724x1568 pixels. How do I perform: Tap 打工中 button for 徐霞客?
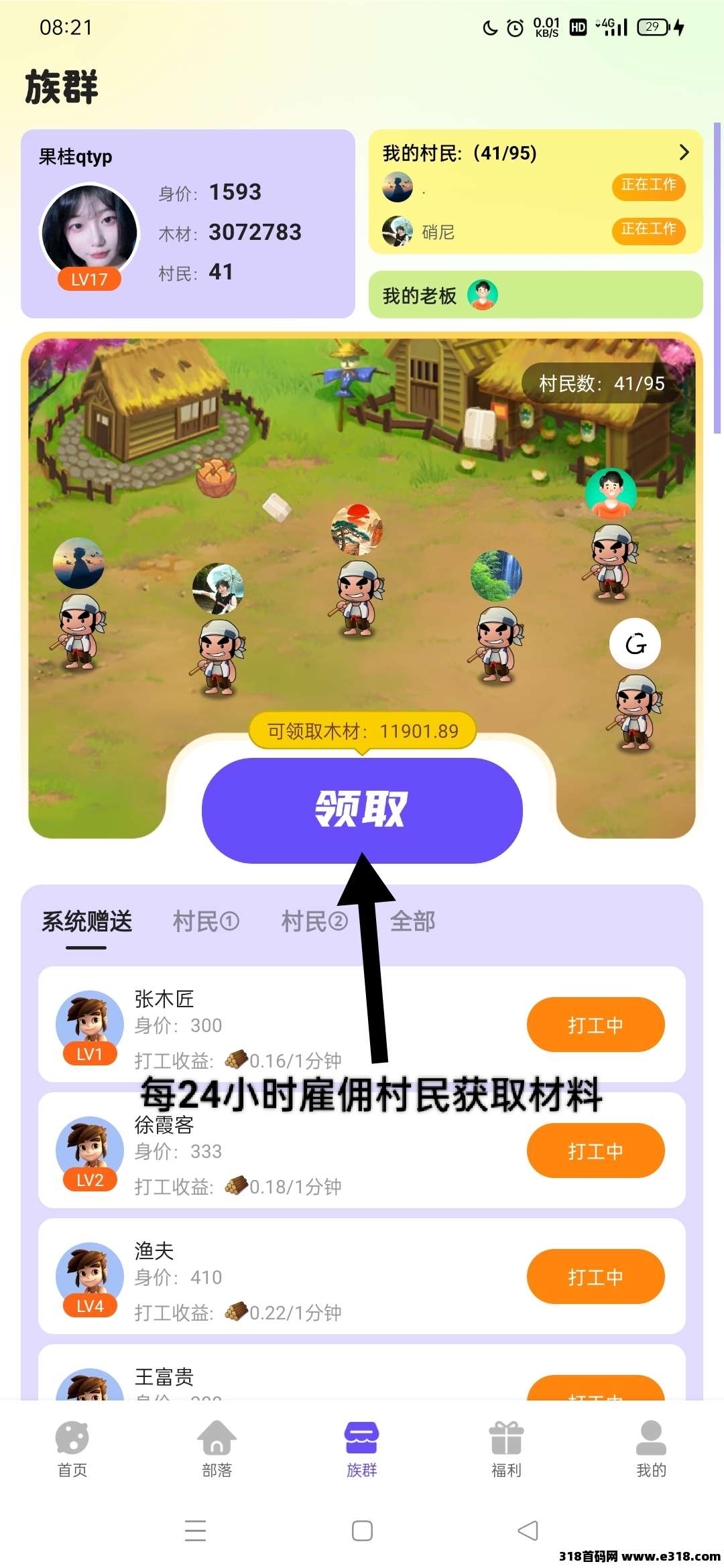click(595, 1151)
